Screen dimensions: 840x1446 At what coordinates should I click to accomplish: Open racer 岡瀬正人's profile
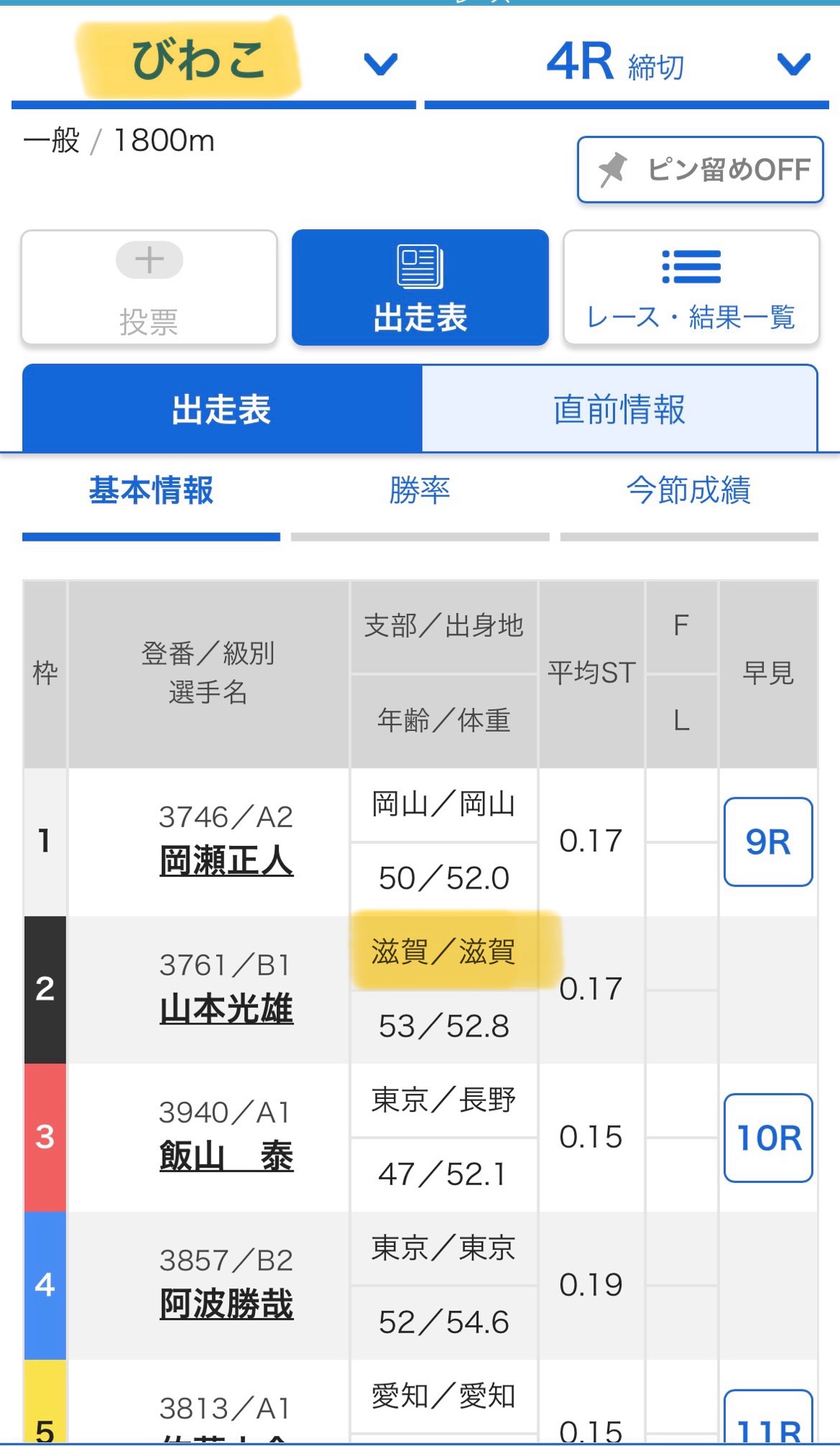(x=226, y=861)
